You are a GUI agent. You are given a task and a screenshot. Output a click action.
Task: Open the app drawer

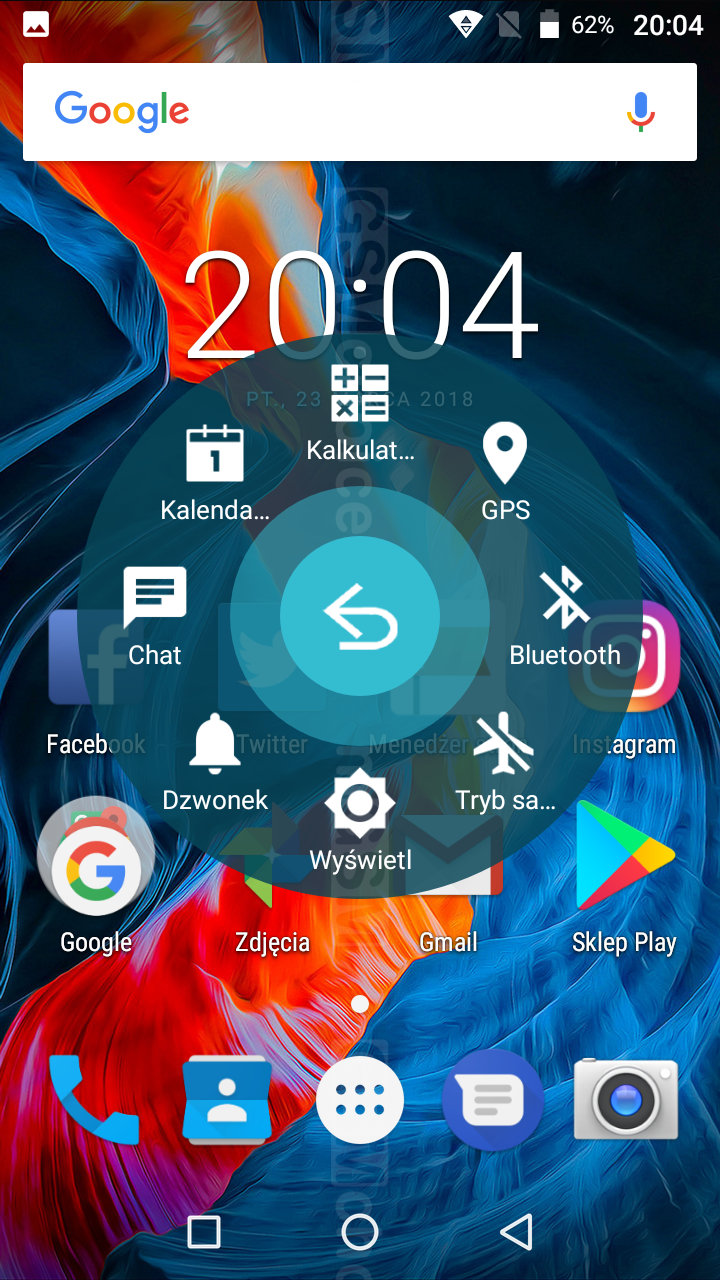(x=360, y=1100)
